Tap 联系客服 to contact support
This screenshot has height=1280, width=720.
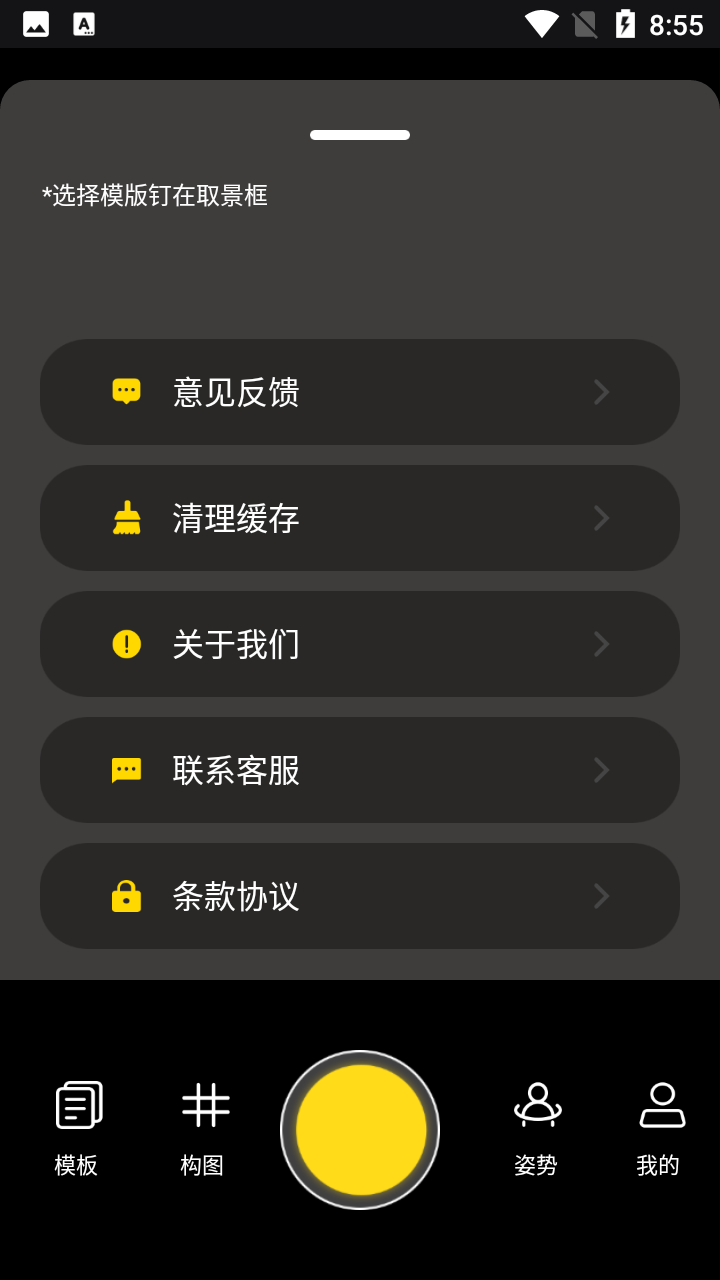click(x=360, y=770)
